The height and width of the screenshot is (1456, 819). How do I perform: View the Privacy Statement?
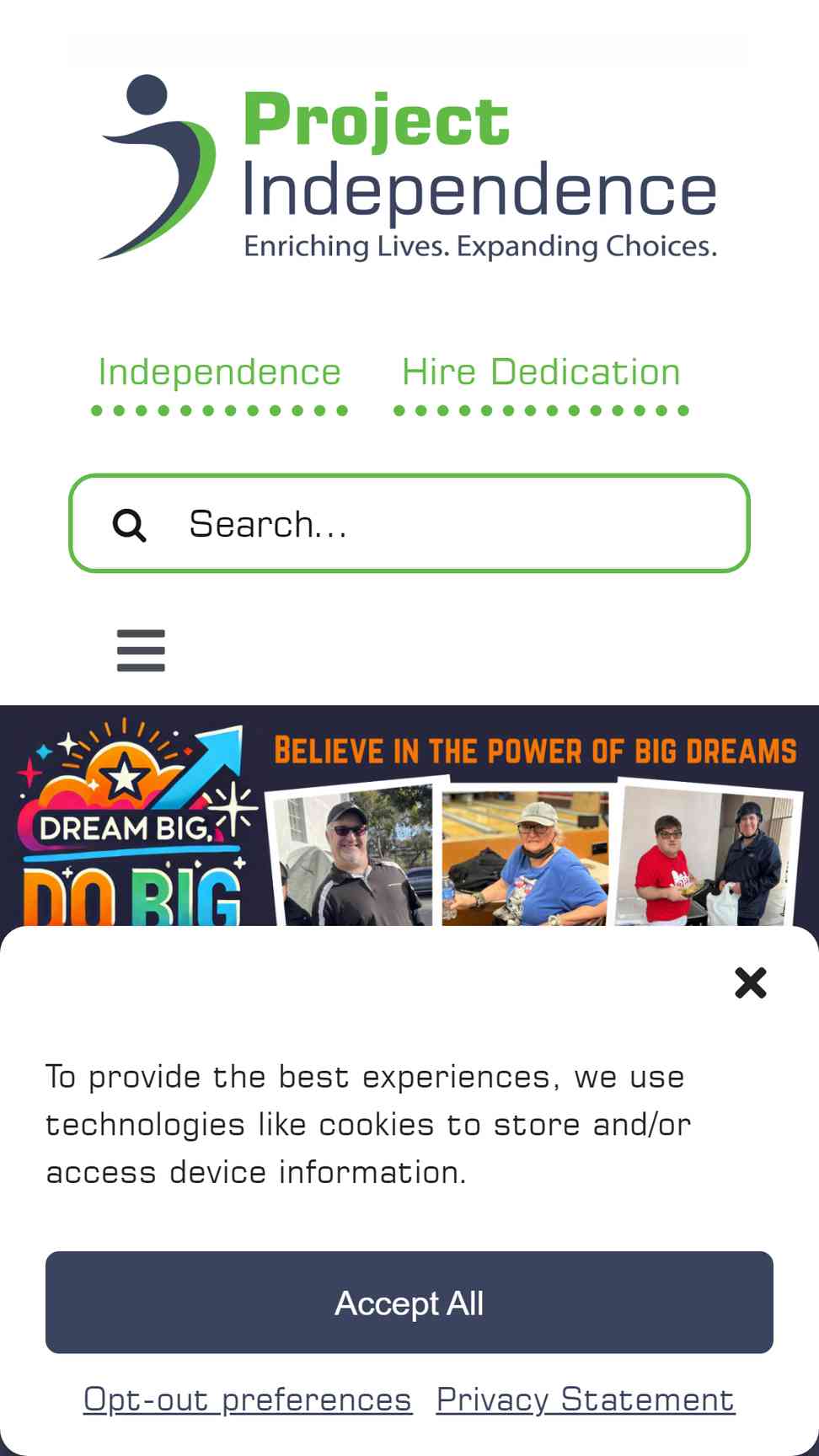[x=586, y=1400]
